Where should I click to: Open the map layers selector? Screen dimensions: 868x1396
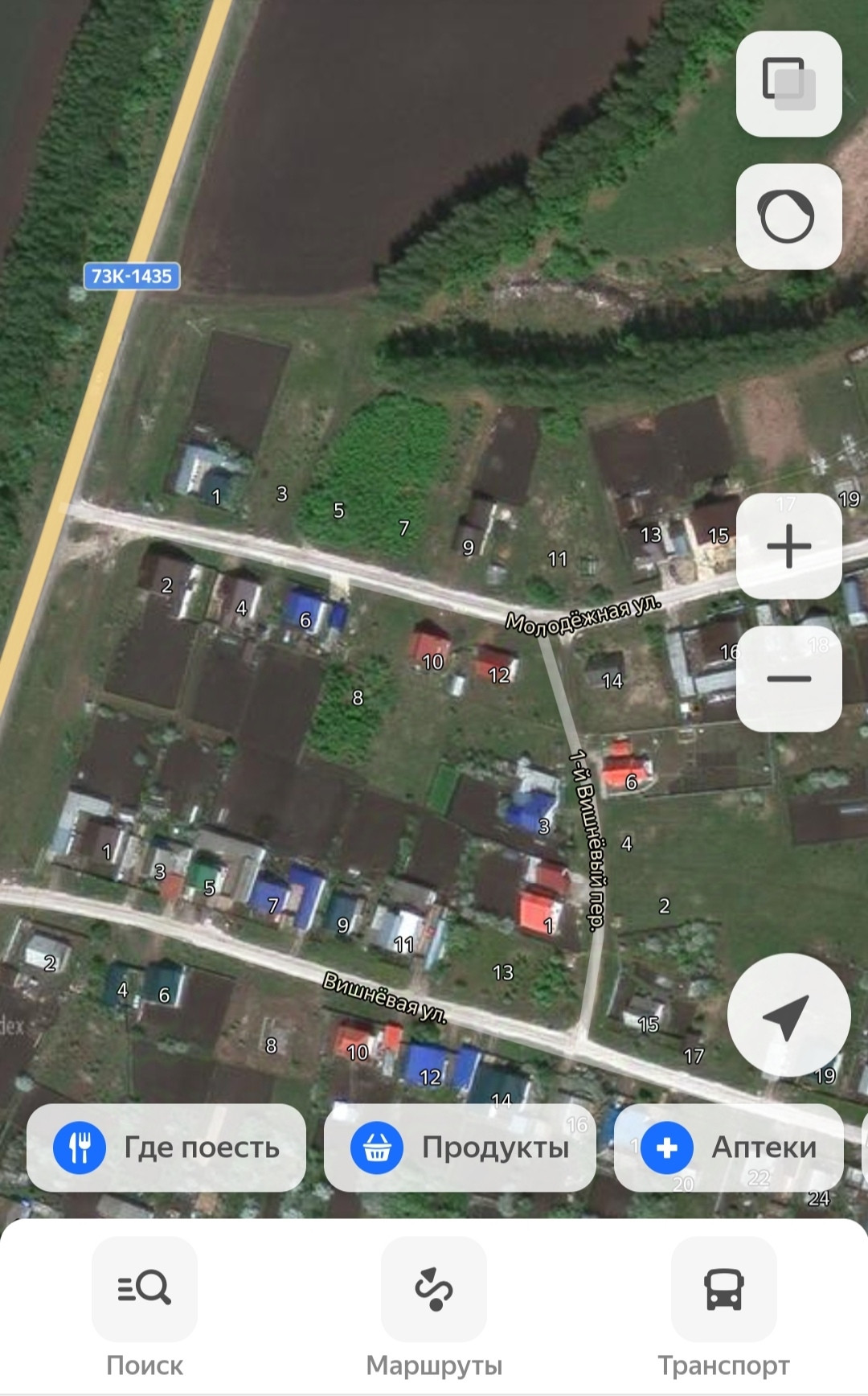point(788,84)
